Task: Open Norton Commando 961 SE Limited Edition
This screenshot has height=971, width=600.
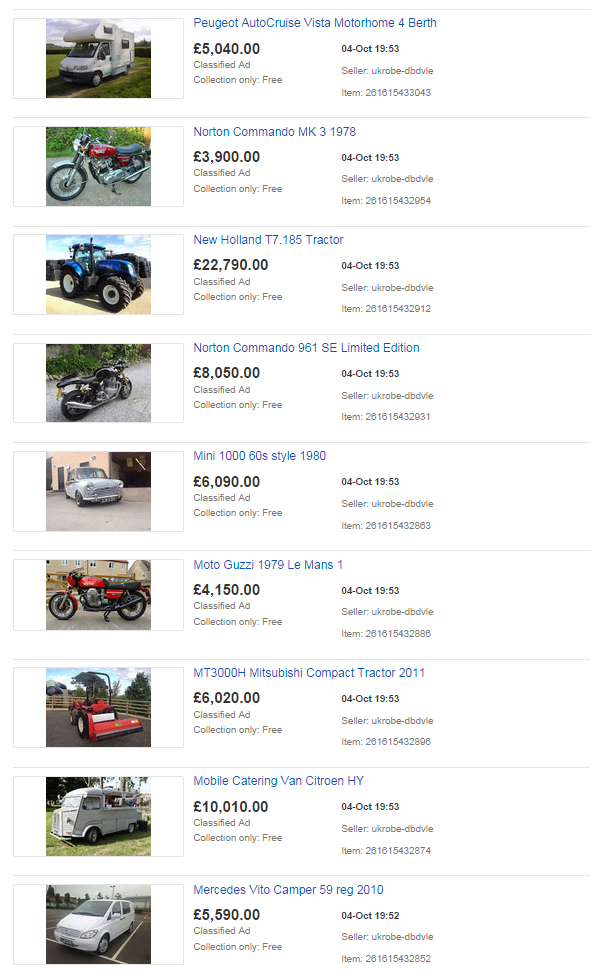Action: (306, 348)
